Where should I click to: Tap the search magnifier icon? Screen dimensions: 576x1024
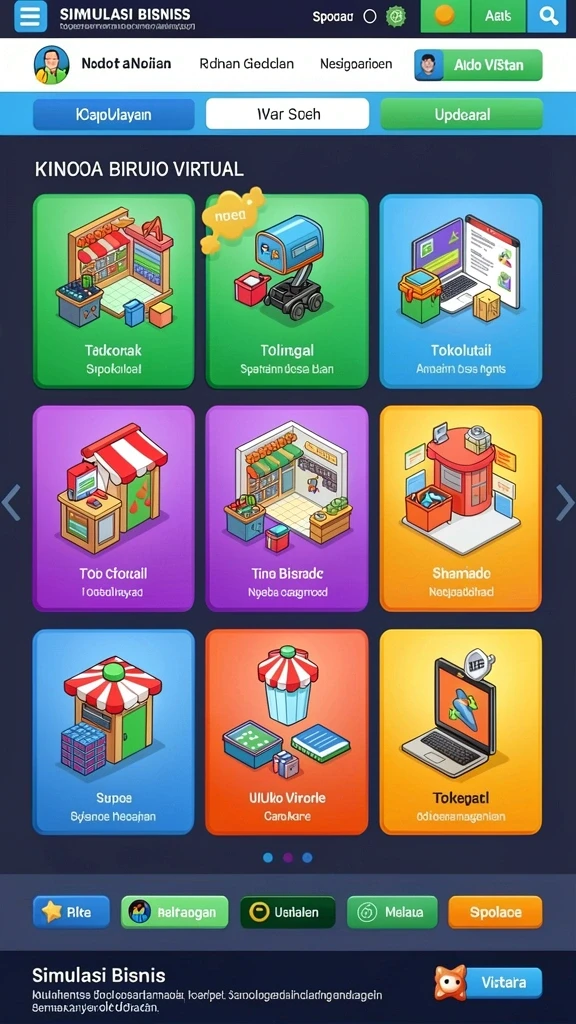pyautogui.click(x=547, y=16)
